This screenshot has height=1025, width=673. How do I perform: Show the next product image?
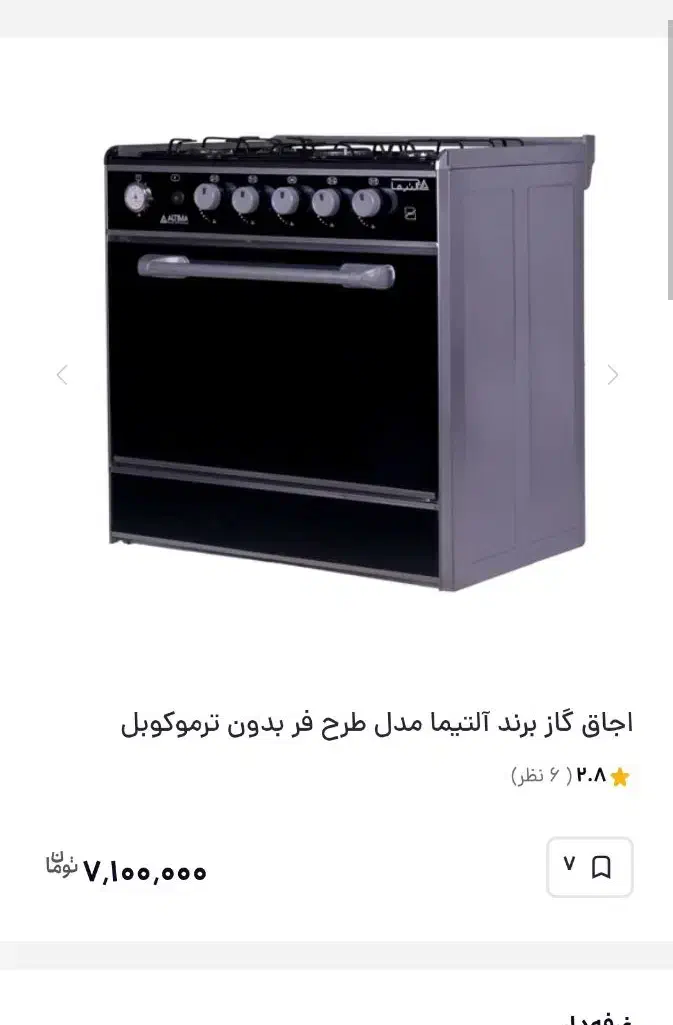[x=612, y=375]
